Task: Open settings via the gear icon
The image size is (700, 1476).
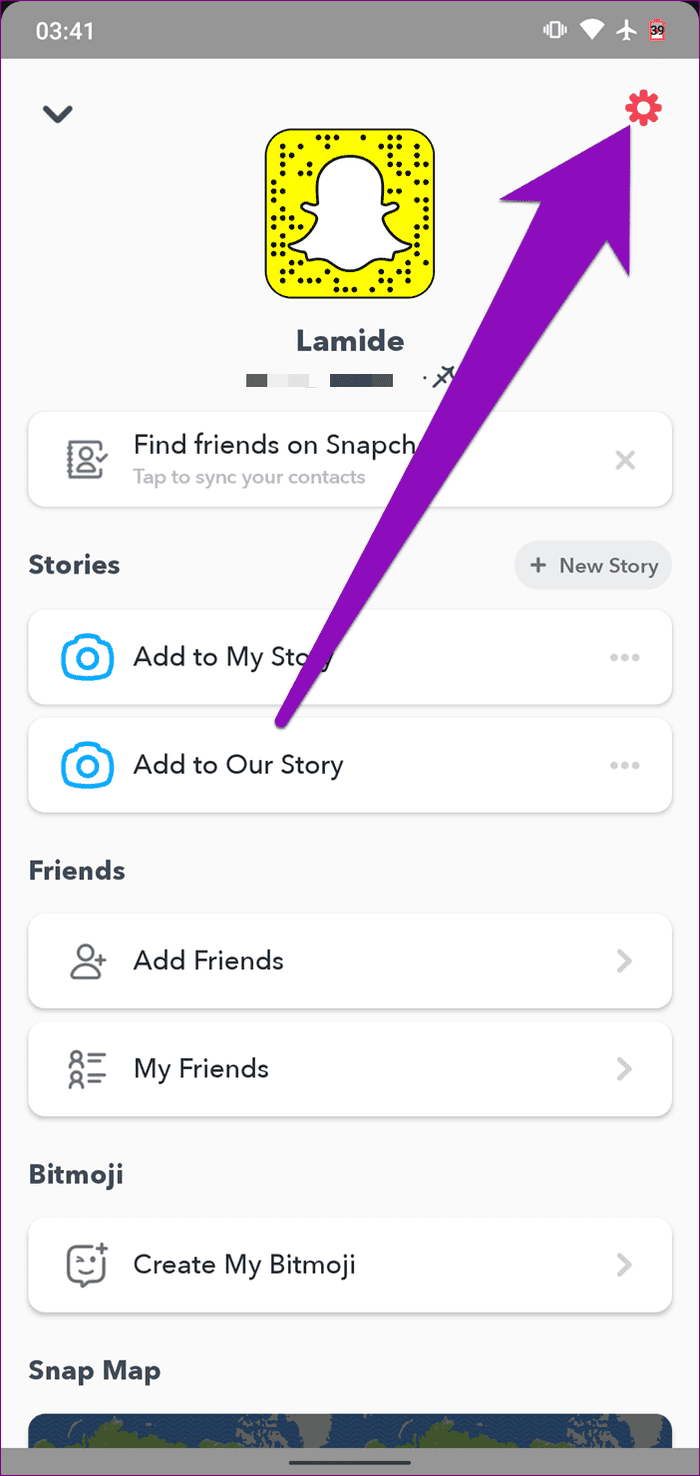Action: pyautogui.click(x=643, y=108)
